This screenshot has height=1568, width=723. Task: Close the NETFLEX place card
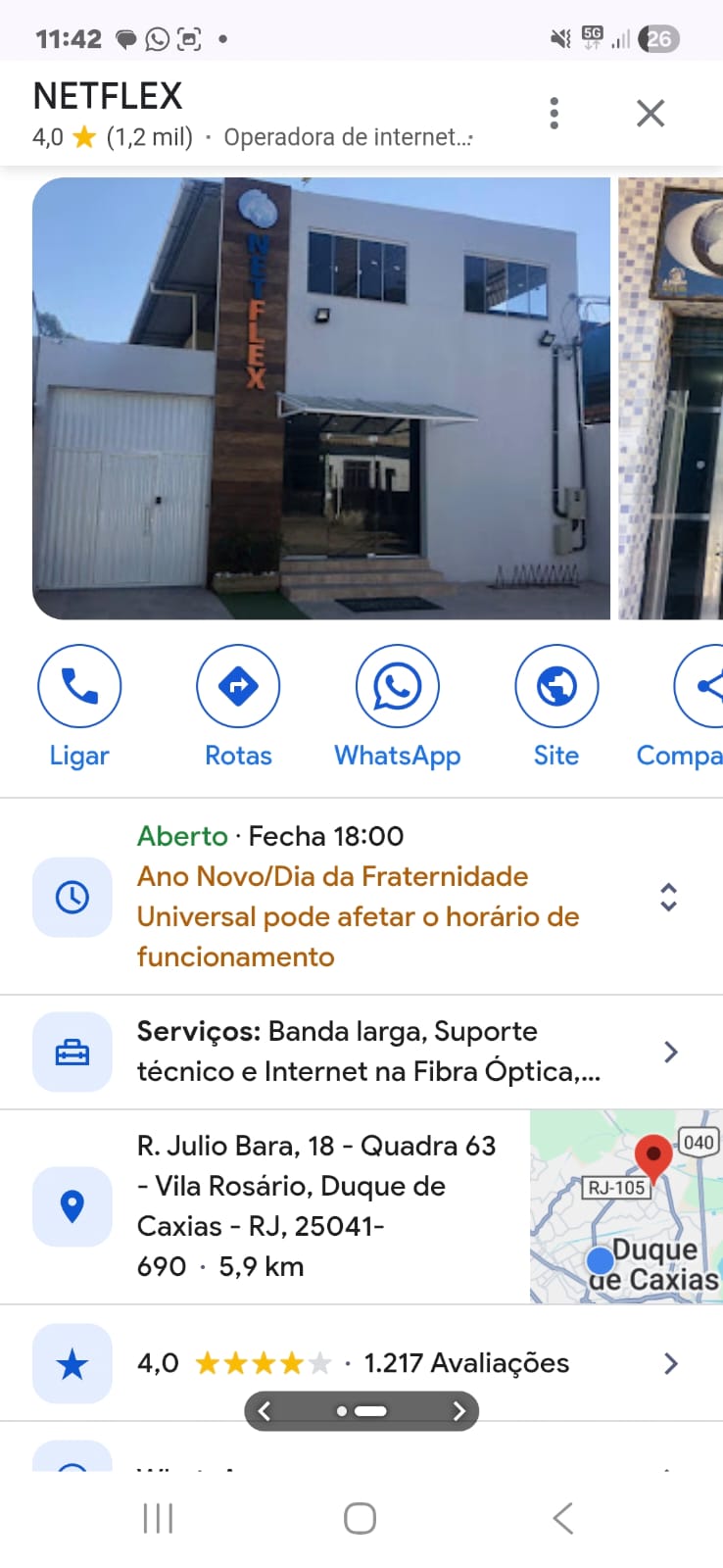click(651, 114)
